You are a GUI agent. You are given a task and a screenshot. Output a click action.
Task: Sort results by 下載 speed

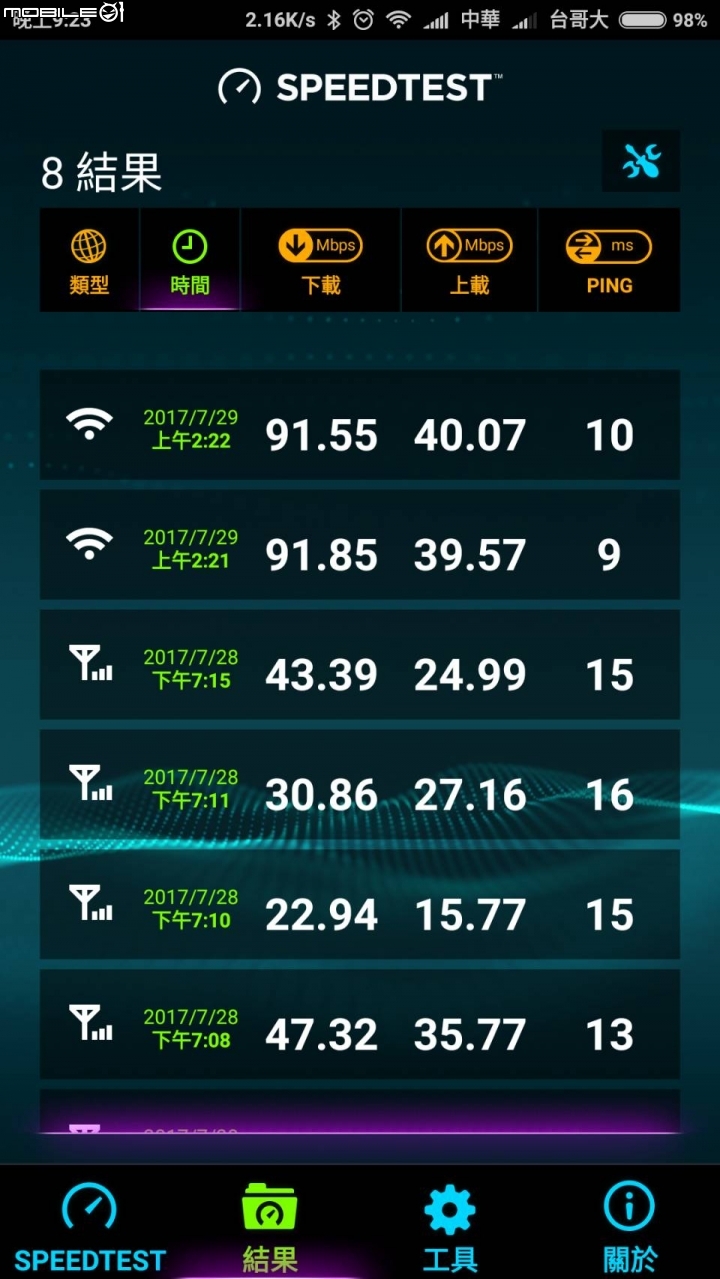tap(320, 261)
